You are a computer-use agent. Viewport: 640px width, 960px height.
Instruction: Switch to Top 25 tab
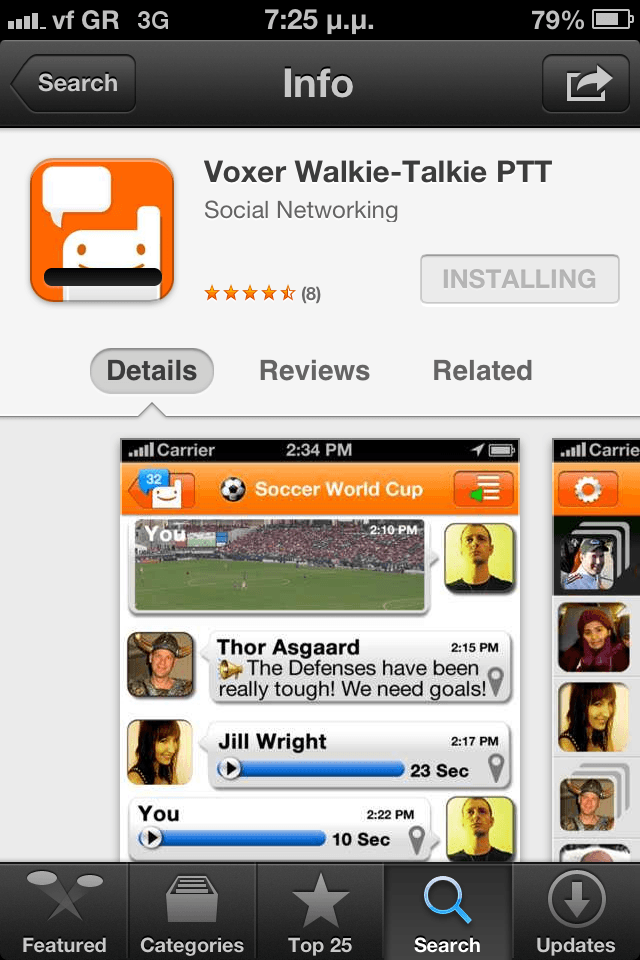(320, 912)
